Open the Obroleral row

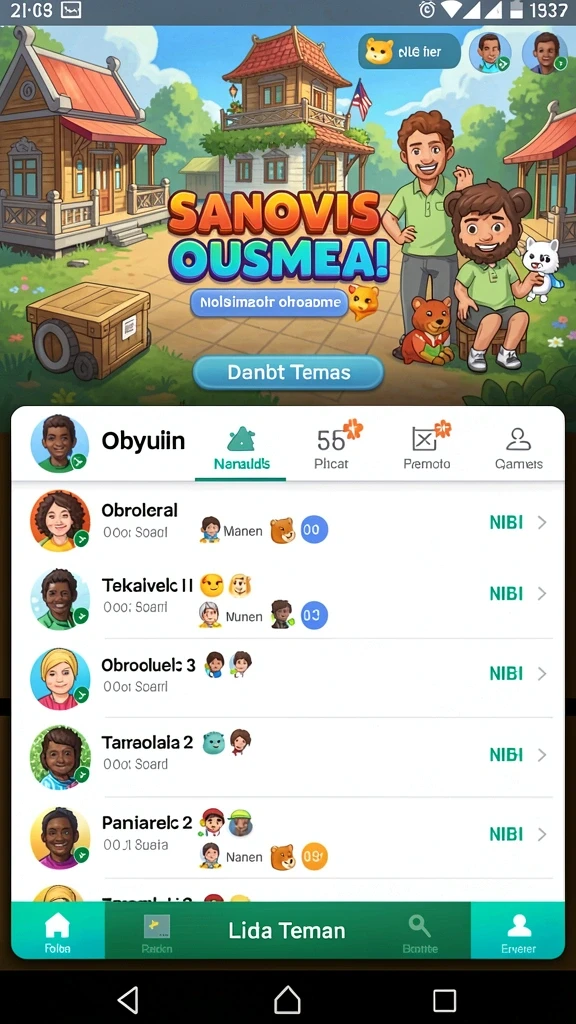[x=288, y=521]
